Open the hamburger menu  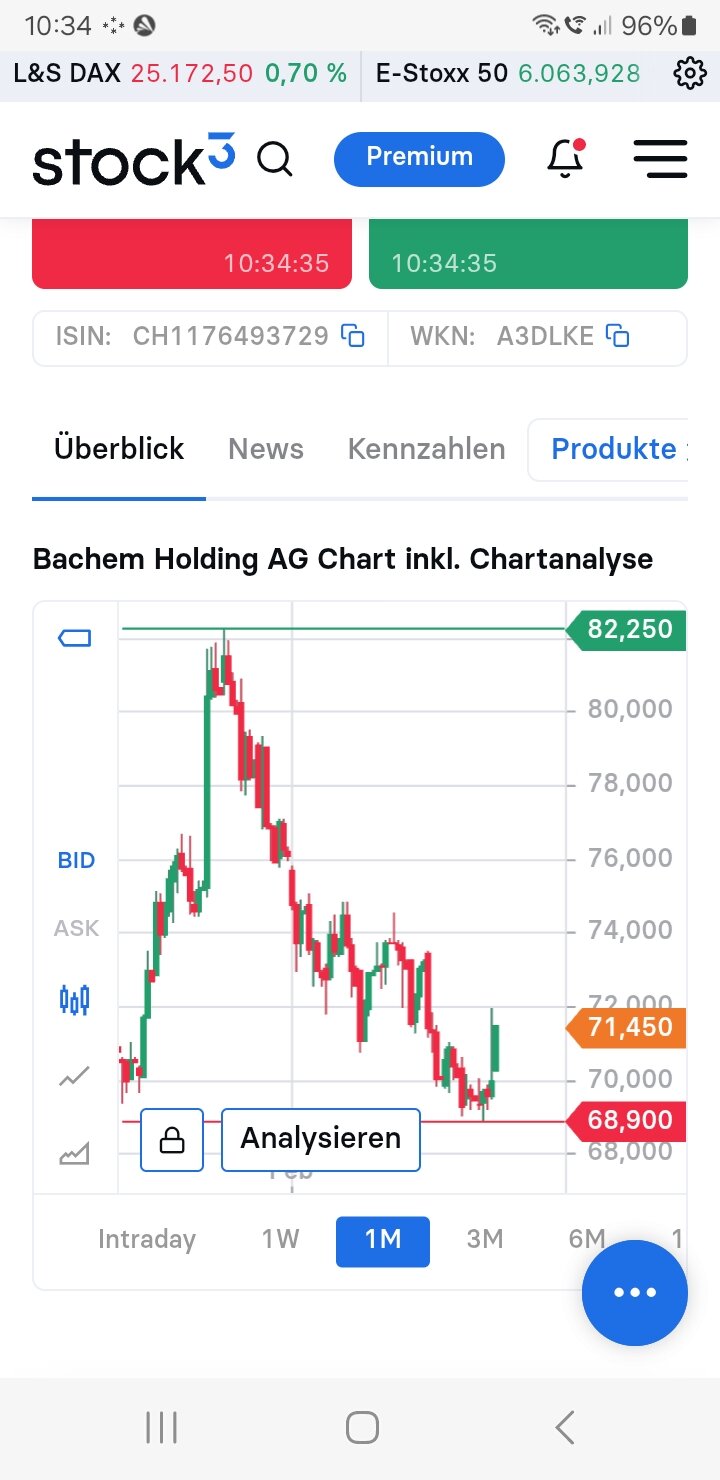point(660,159)
